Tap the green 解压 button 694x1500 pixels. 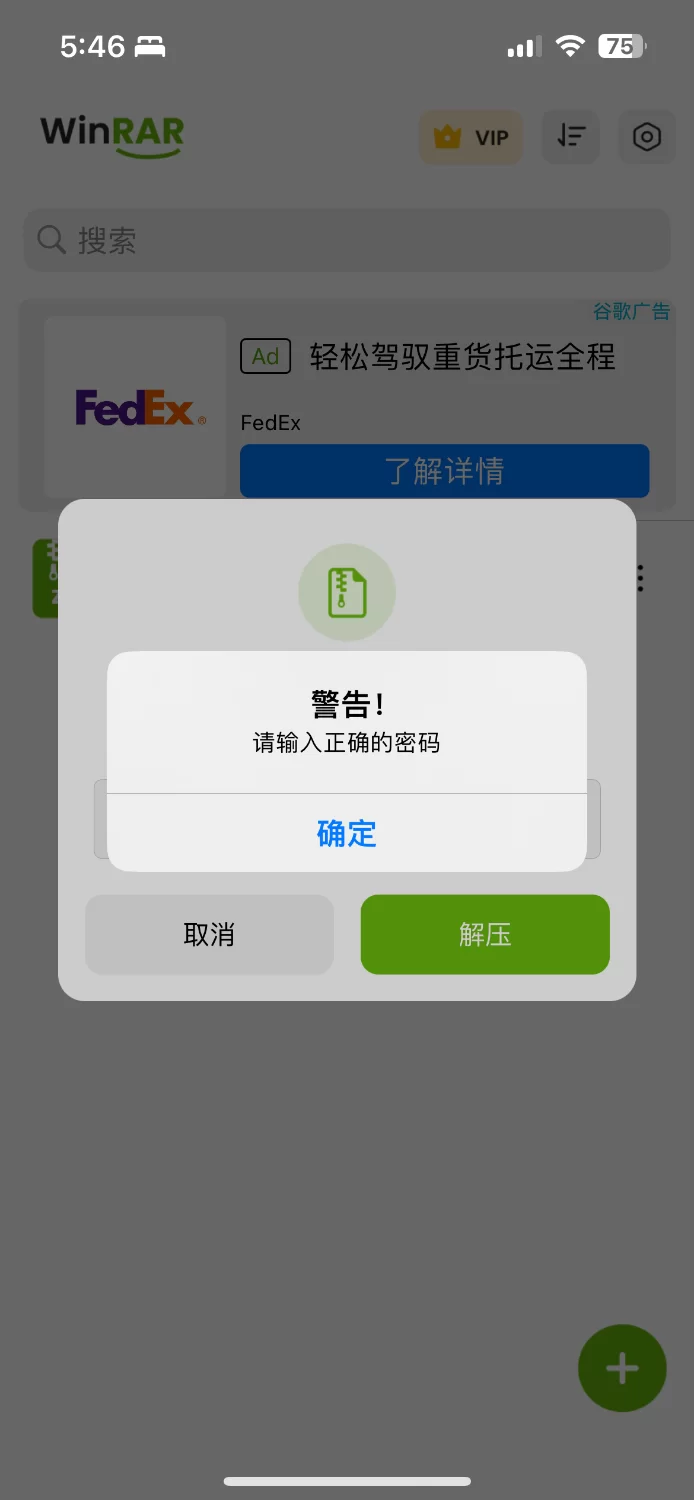[x=485, y=935]
